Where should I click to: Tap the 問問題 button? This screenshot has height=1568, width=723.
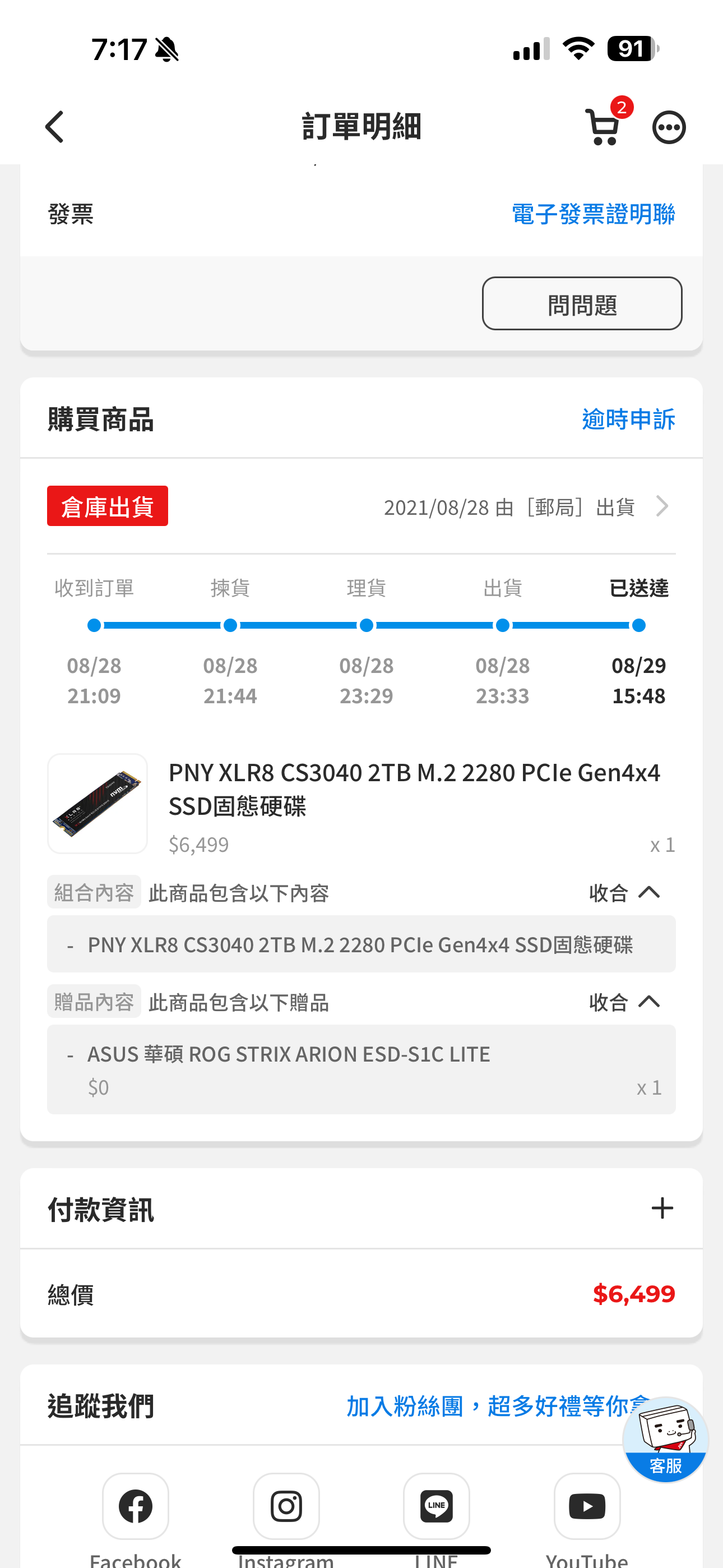(582, 304)
